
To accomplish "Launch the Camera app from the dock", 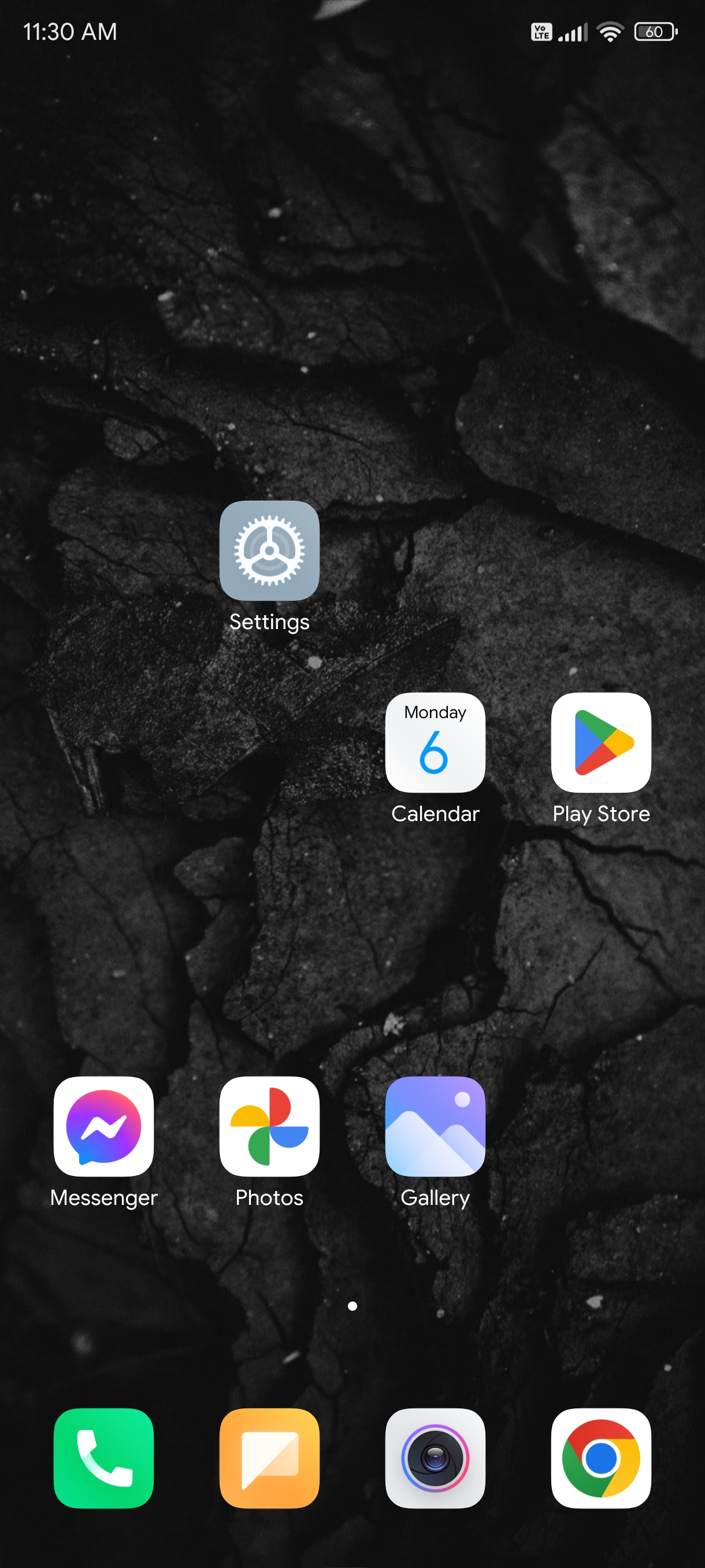I will (x=435, y=1458).
